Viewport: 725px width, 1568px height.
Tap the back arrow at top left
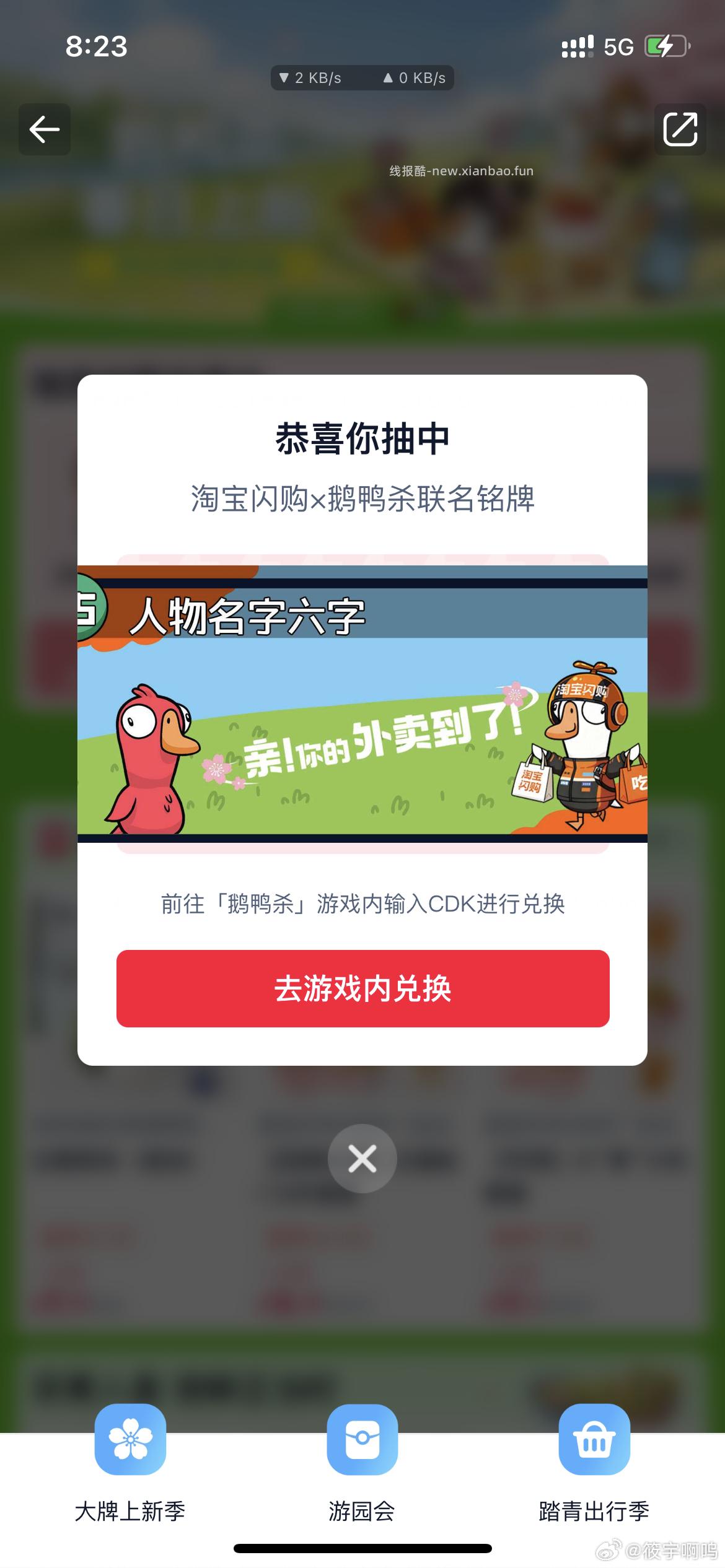(43, 129)
